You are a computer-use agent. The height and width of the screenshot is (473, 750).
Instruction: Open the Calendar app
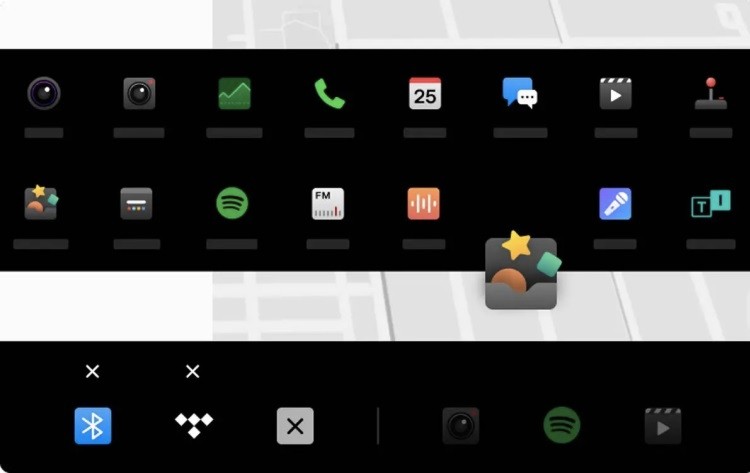[425, 94]
